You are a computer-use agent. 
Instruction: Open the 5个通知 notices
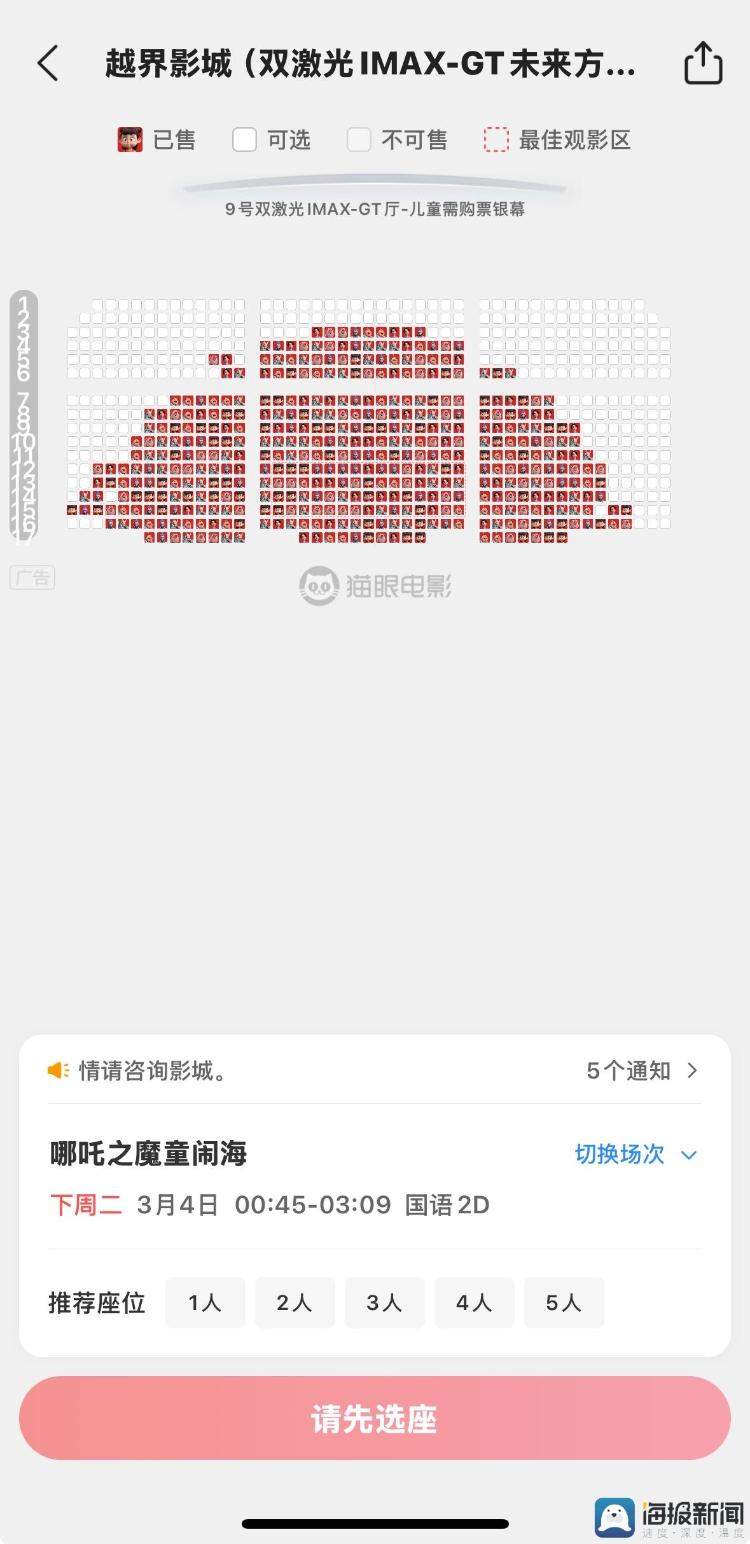tap(642, 1071)
